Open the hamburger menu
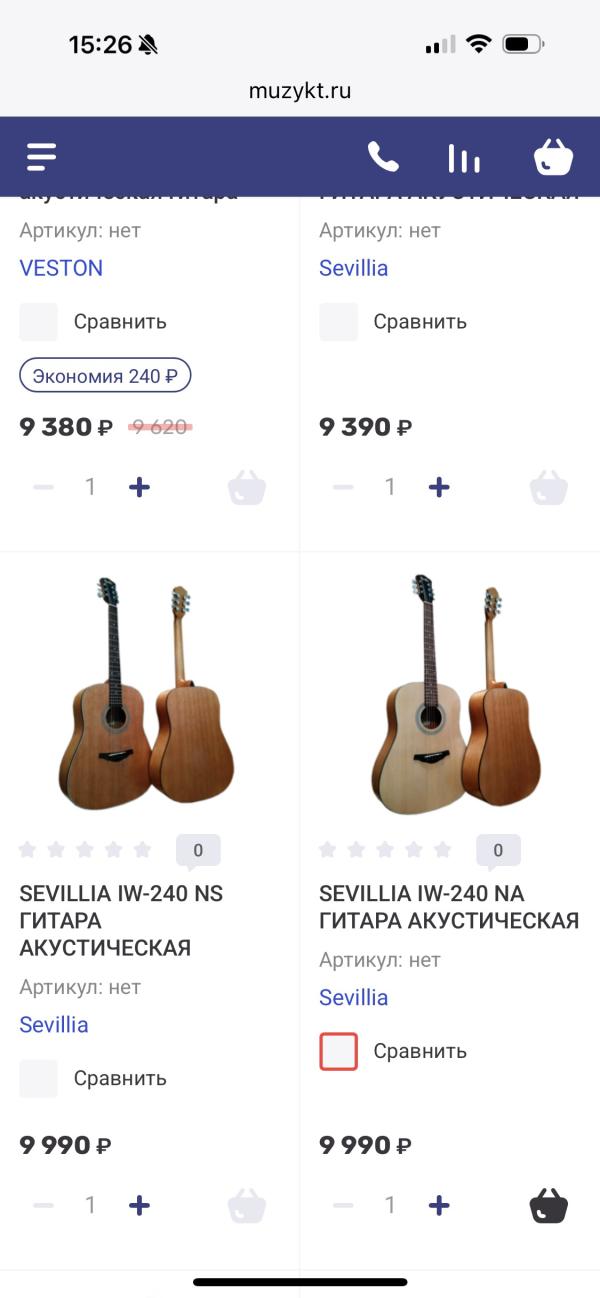The width and height of the screenshot is (600, 1298). pyautogui.click(x=42, y=157)
